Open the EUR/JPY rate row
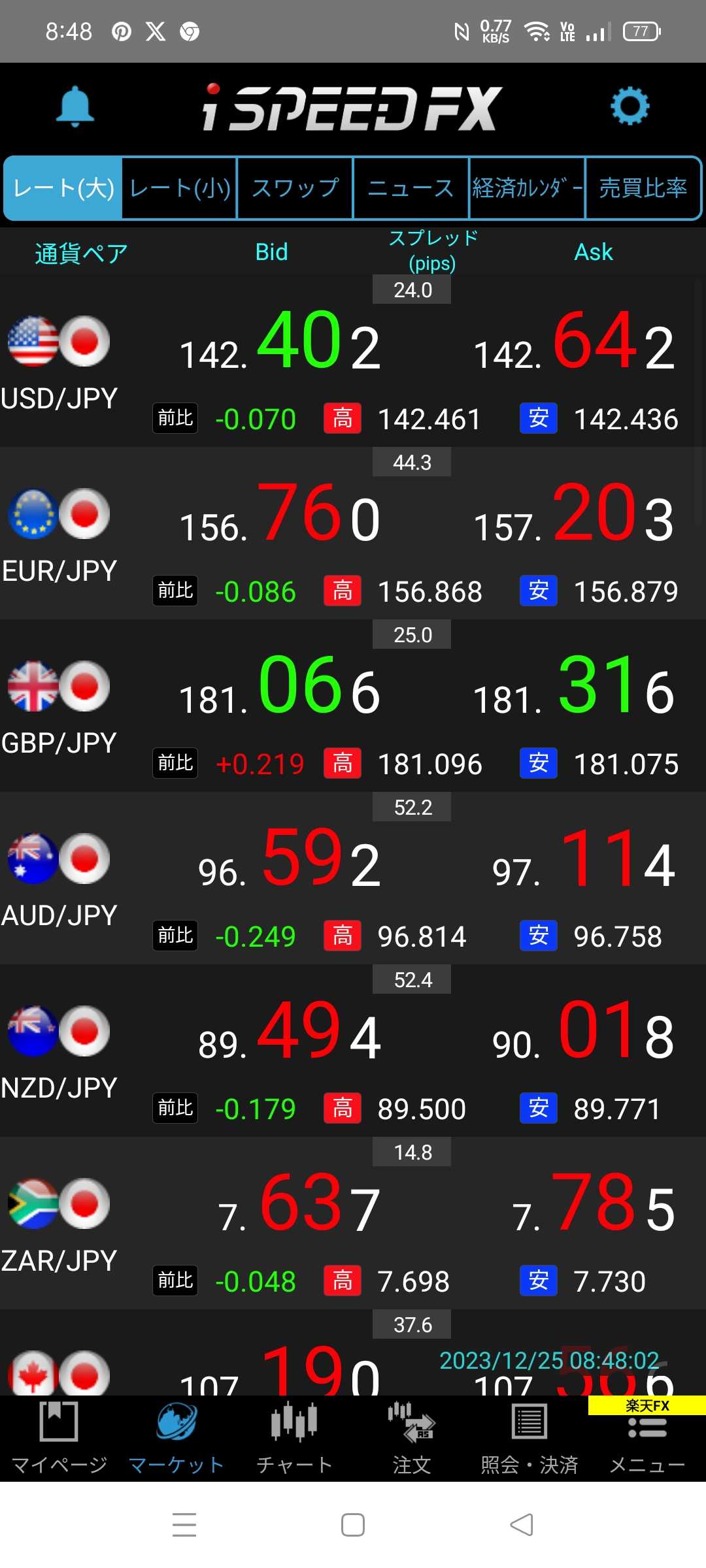The height and width of the screenshot is (1568, 706). [x=353, y=534]
